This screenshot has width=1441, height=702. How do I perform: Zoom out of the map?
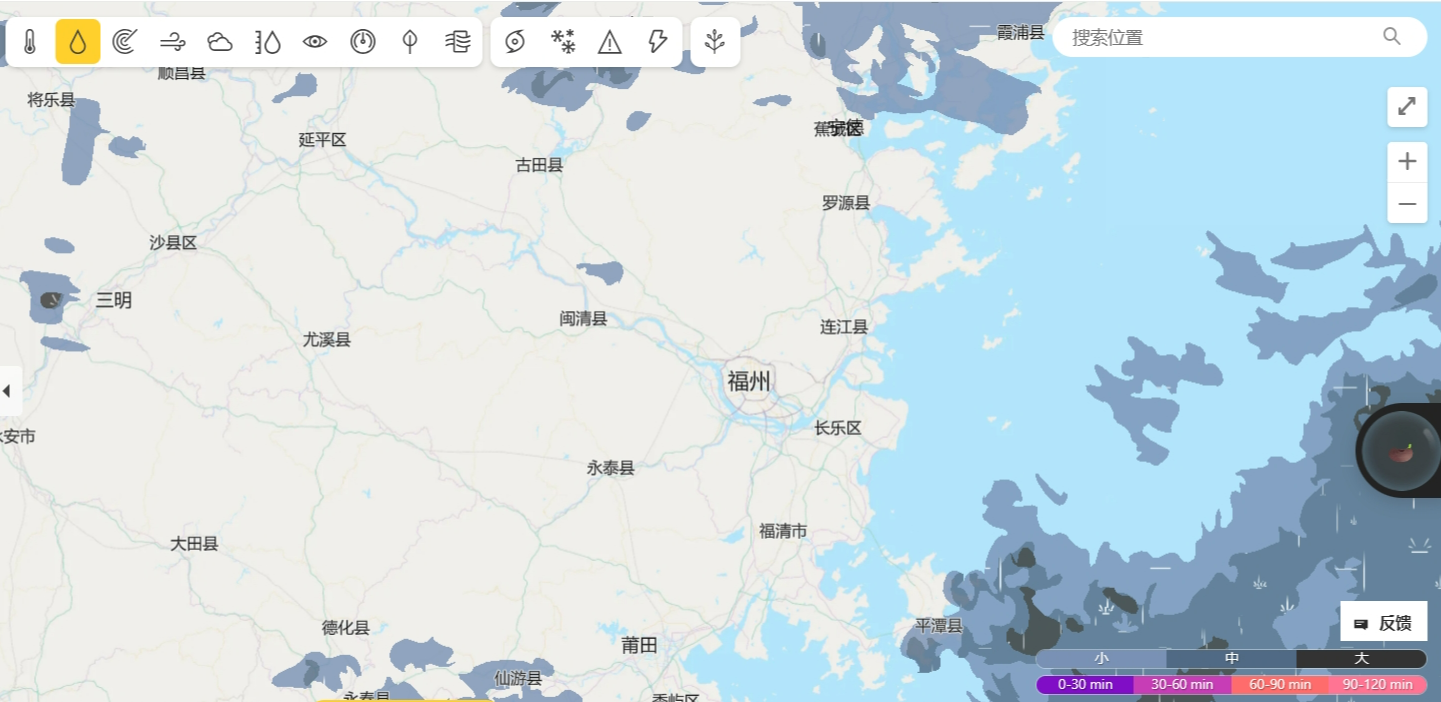1407,204
